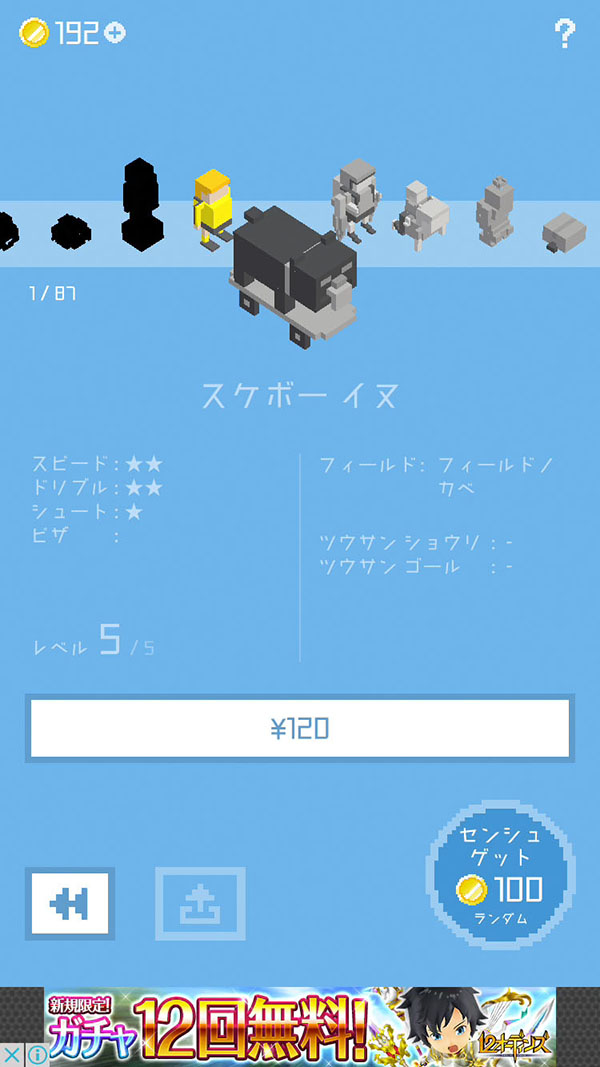The image size is (600, 1067).
Task: Open the ad info icon
Action: [36, 1055]
